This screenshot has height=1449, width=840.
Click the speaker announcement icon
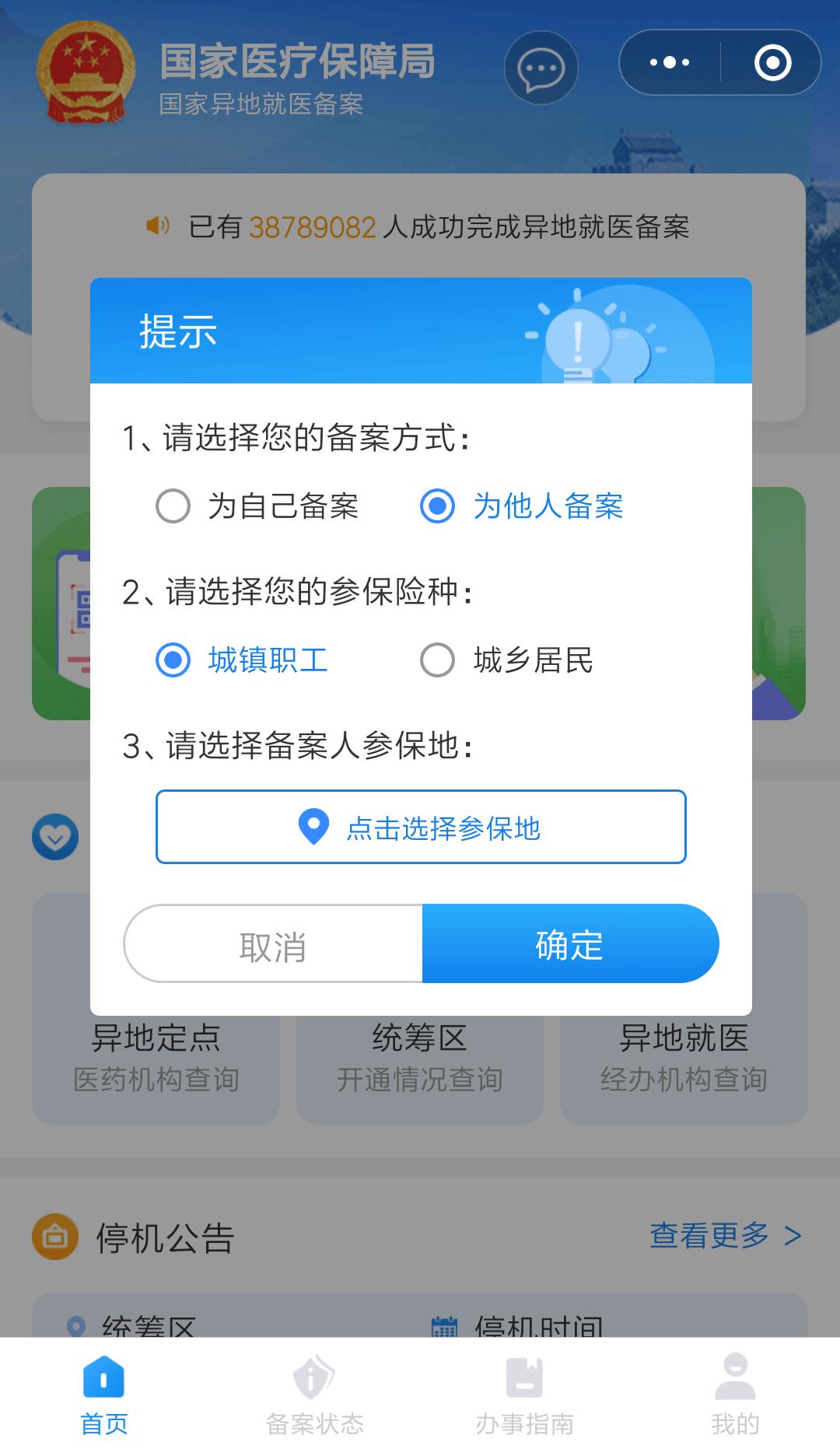(x=158, y=227)
